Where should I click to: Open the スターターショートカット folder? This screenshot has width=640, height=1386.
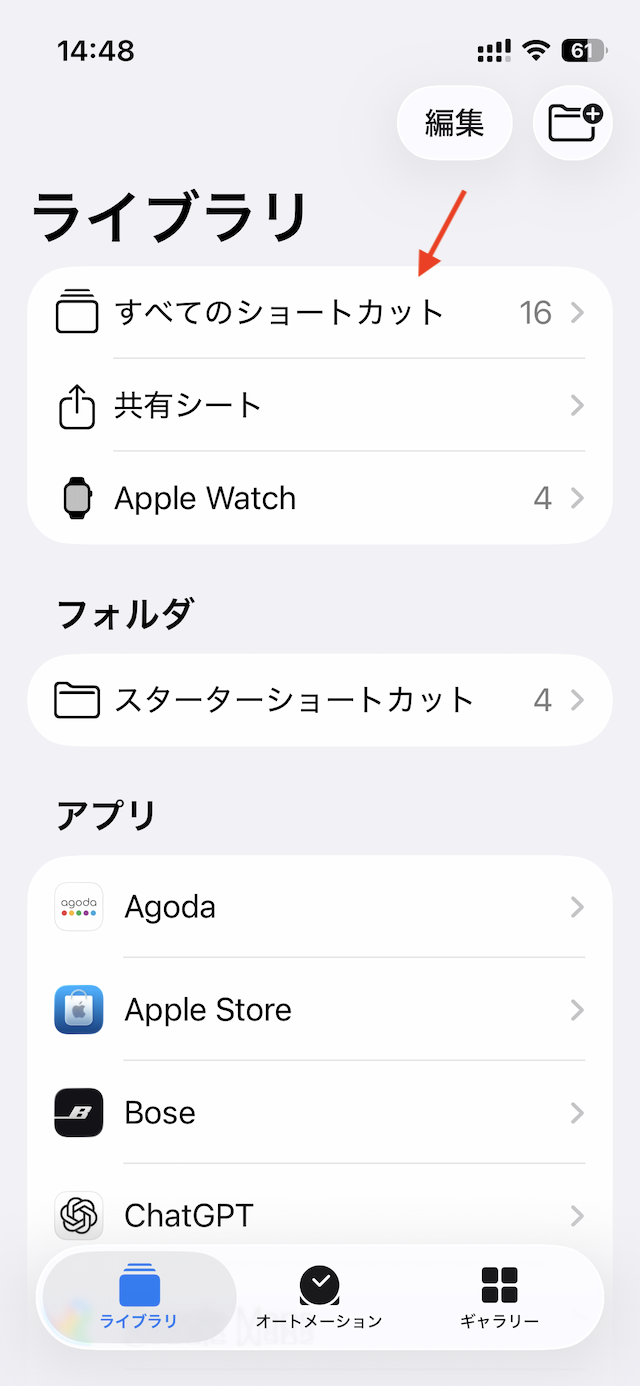click(319, 700)
